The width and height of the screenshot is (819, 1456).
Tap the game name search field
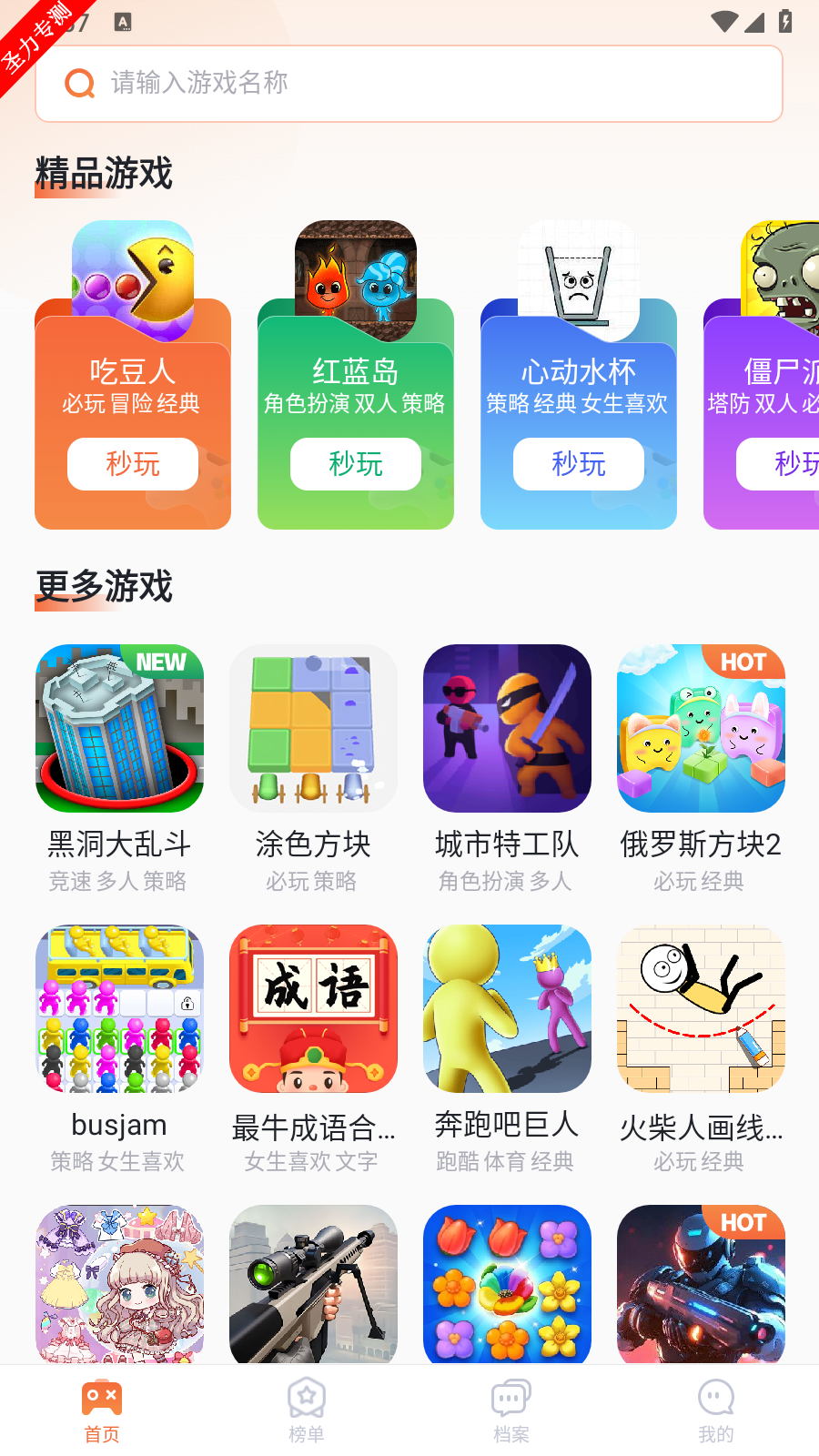tap(409, 84)
